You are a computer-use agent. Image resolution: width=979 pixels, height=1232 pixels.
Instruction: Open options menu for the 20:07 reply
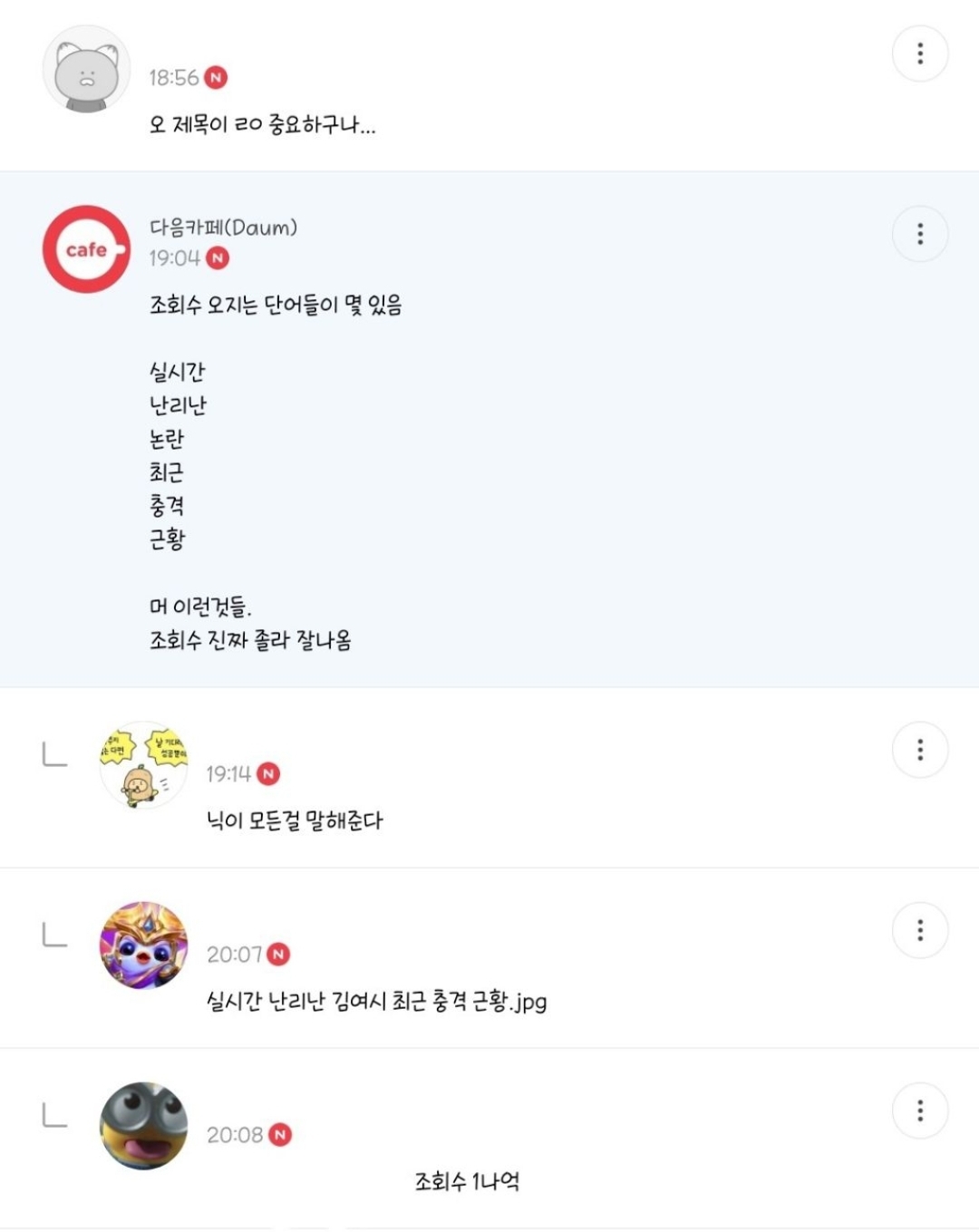[920, 930]
